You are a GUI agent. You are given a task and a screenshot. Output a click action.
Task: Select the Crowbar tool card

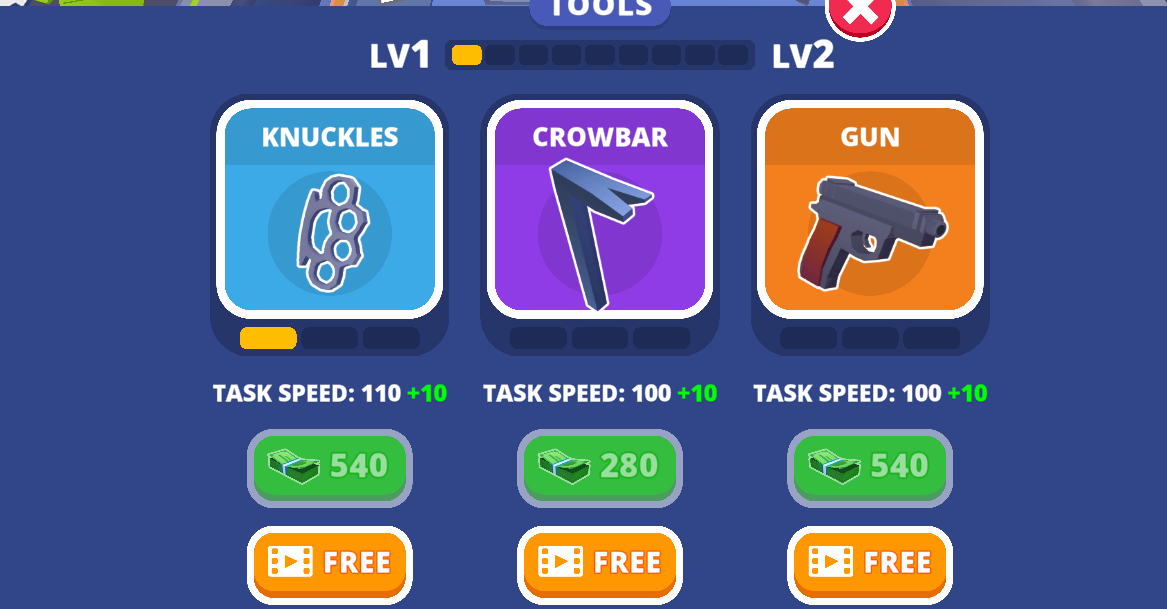600,210
